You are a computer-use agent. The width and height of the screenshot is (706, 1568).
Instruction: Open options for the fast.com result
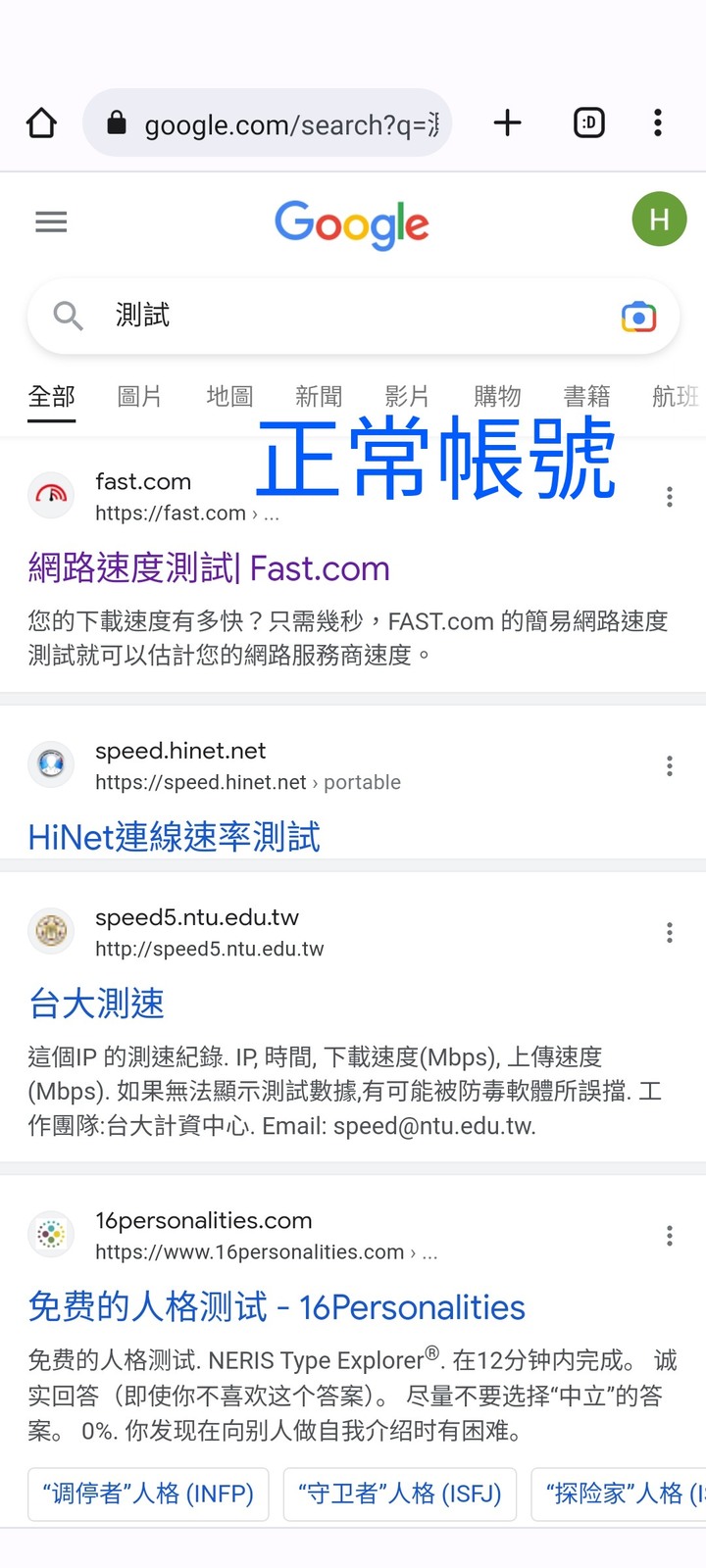point(670,497)
